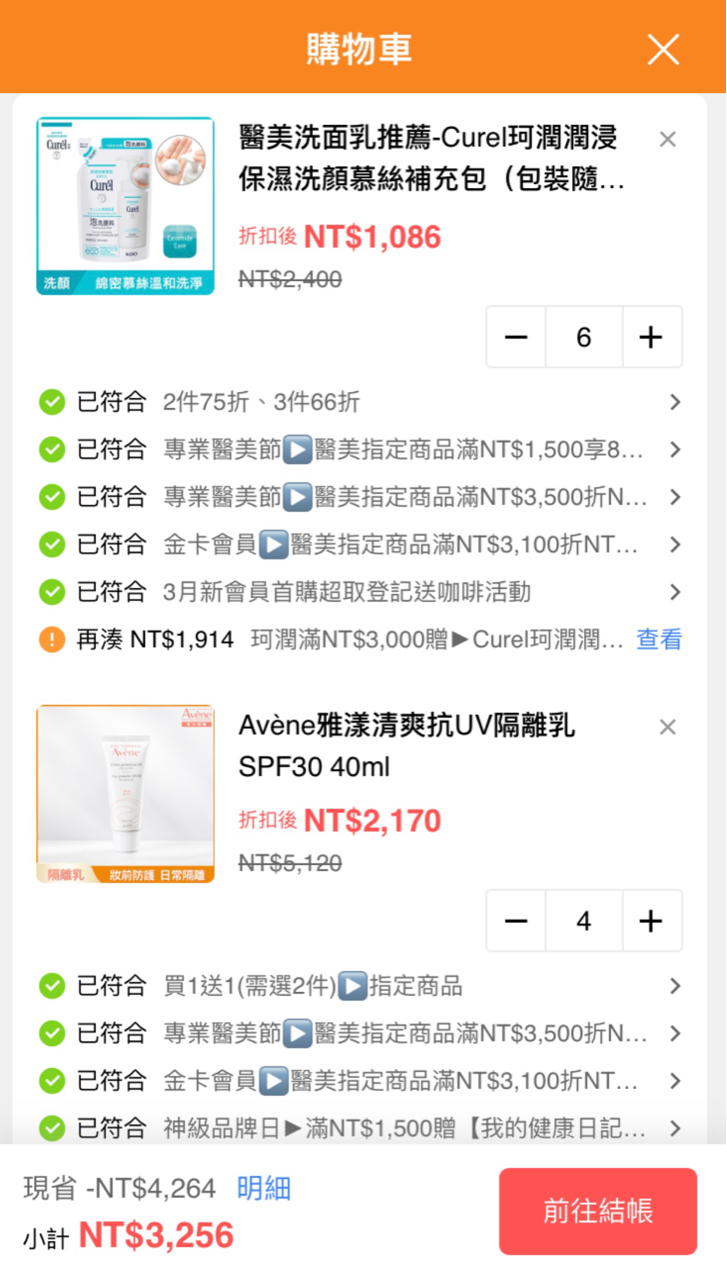This screenshot has width=727, height=1280.
Task: Proceed with 前往結帳
Action: coord(598,1211)
